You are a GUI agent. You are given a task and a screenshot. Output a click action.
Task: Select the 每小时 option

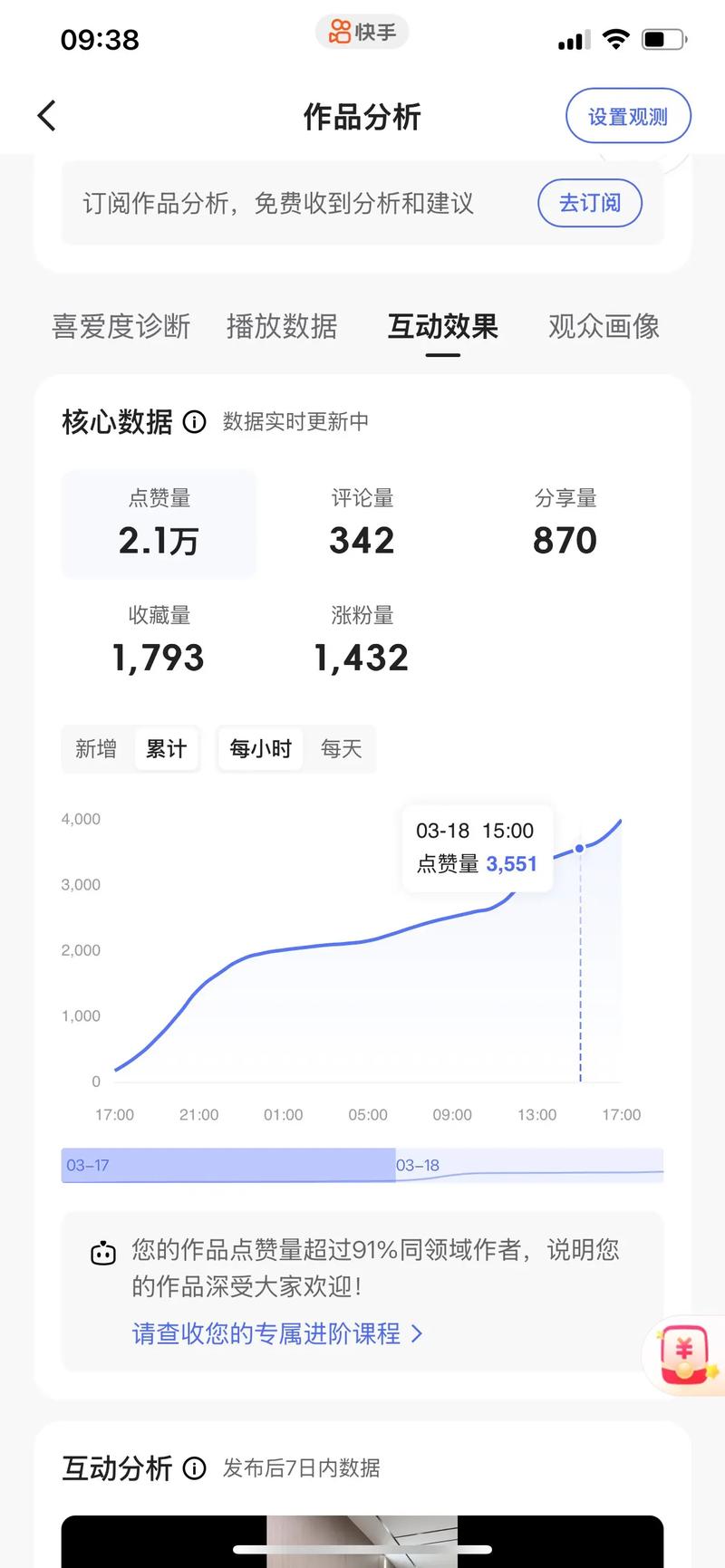[x=260, y=749]
